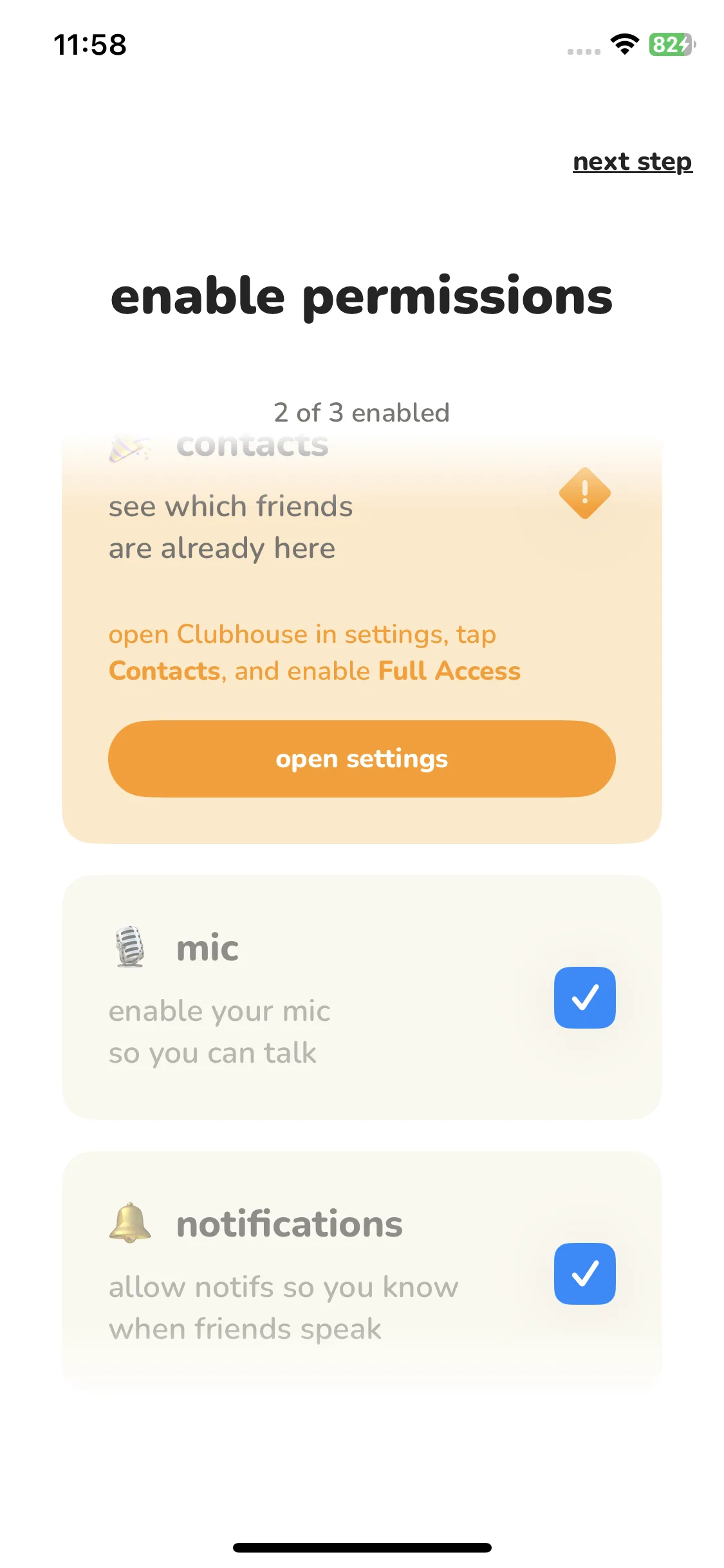Screen dimensions: 724x1568
Task: Toggle the notifications permission checkbox
Action: [x=584, y=1273]
